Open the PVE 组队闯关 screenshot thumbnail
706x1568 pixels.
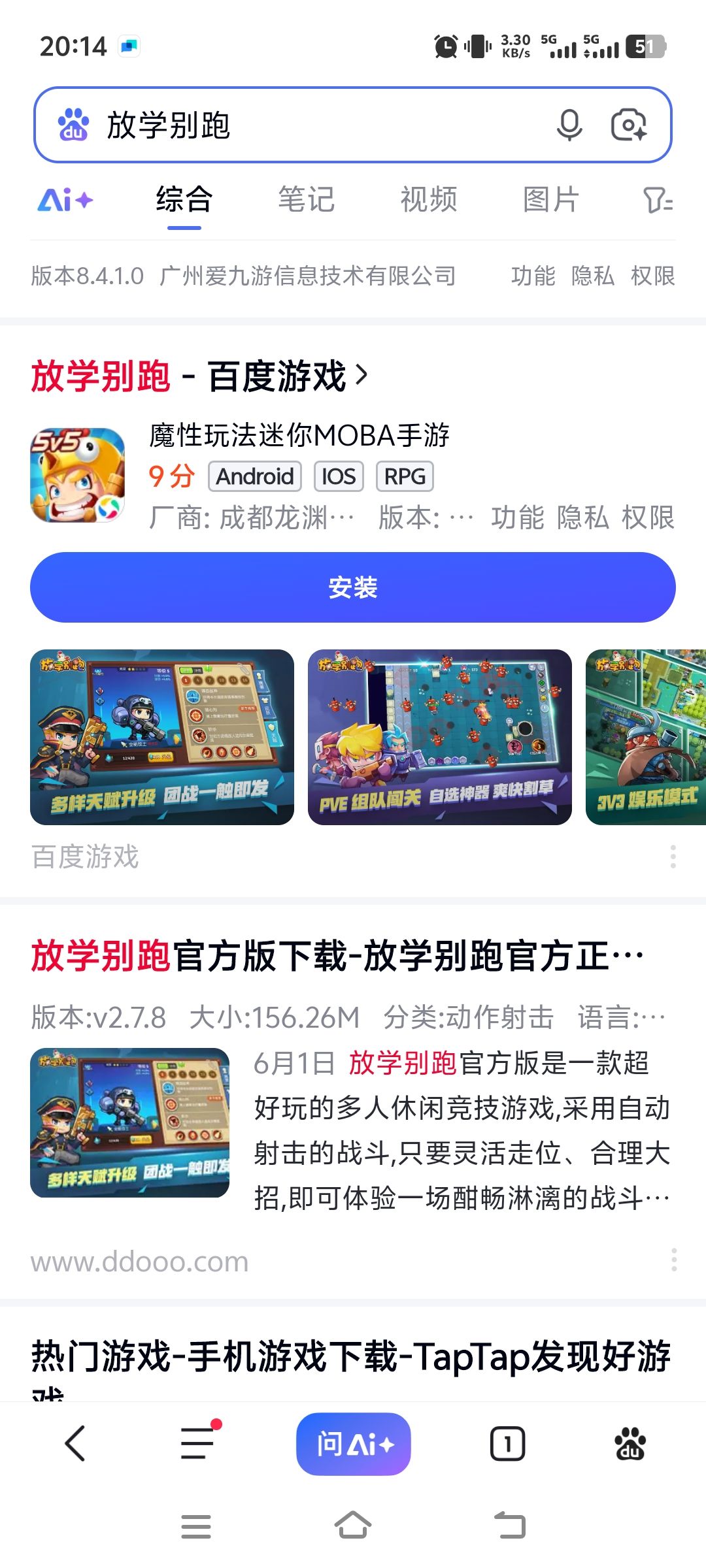pos(439,736)
